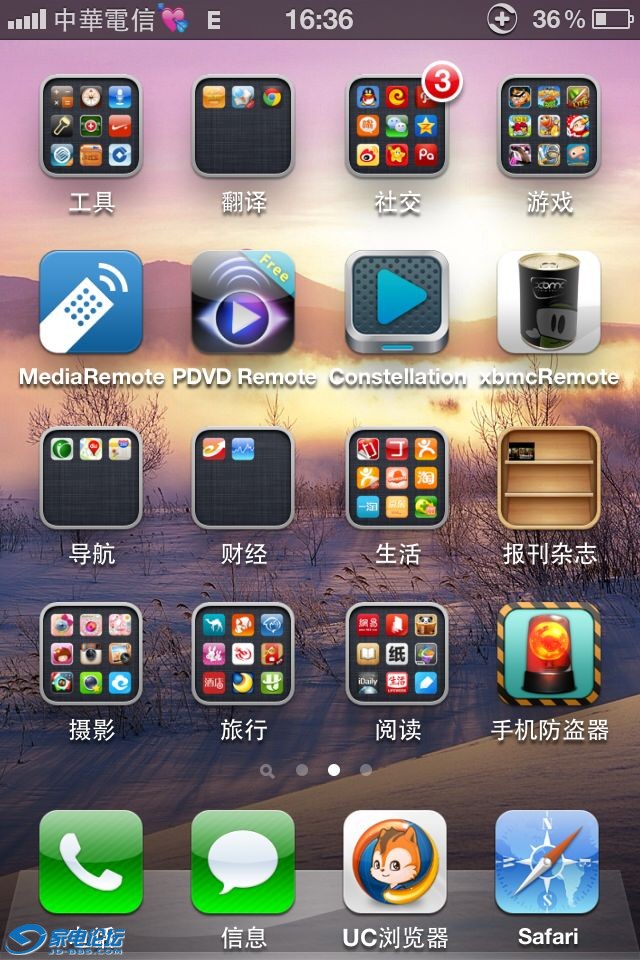Open the 阅读 folder
This screenshot has width=640, height=960.
(x=397, y=654)
